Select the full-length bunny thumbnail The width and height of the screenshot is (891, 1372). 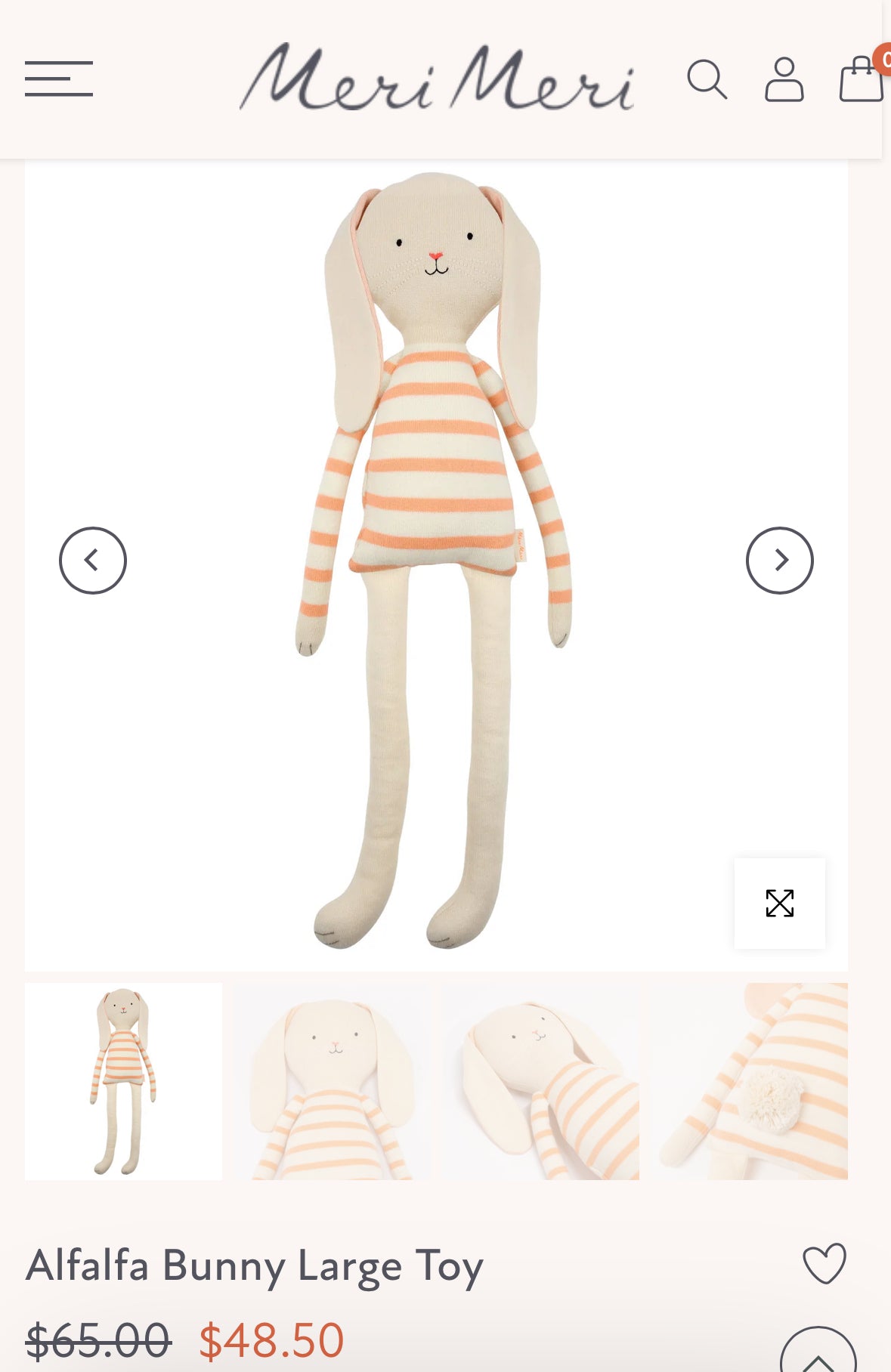(x=124, y=1081)
